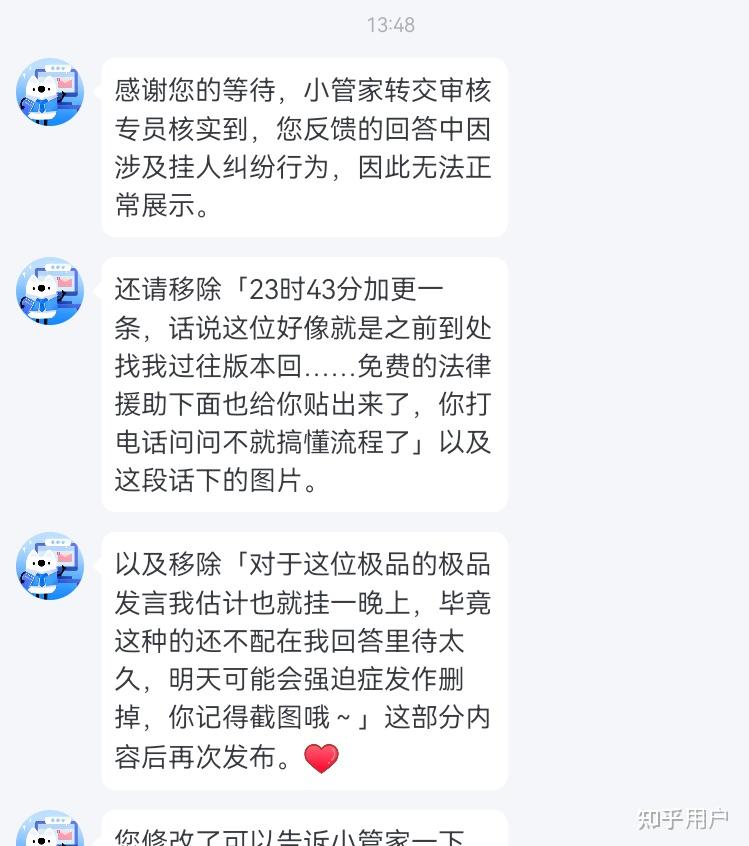Image resolution: width=749 pixels, height=846 pixels.
Task: View profile from avatar beside 以及移除 message
Action: [x=50, y=566]
